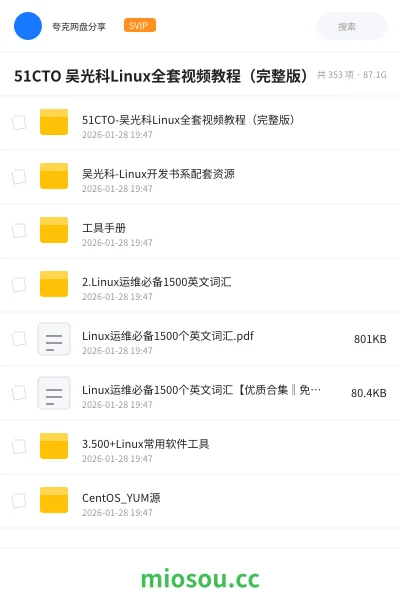
Task: Open the 801KB Linux运维必备1500个英文词汇.pdf file
Action: coord(200,339)
